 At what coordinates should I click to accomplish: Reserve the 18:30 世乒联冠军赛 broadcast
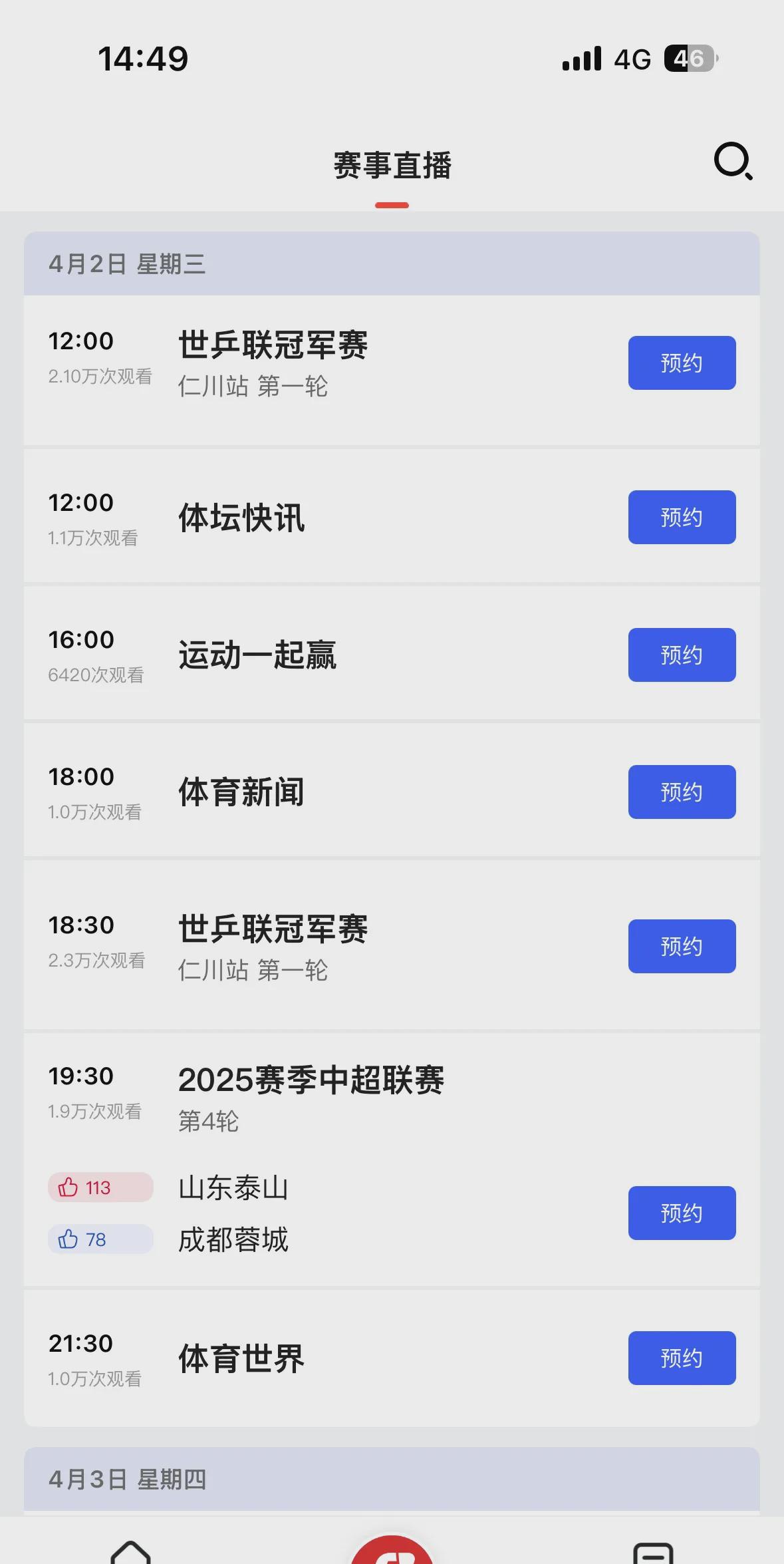(x=682, y=946)
